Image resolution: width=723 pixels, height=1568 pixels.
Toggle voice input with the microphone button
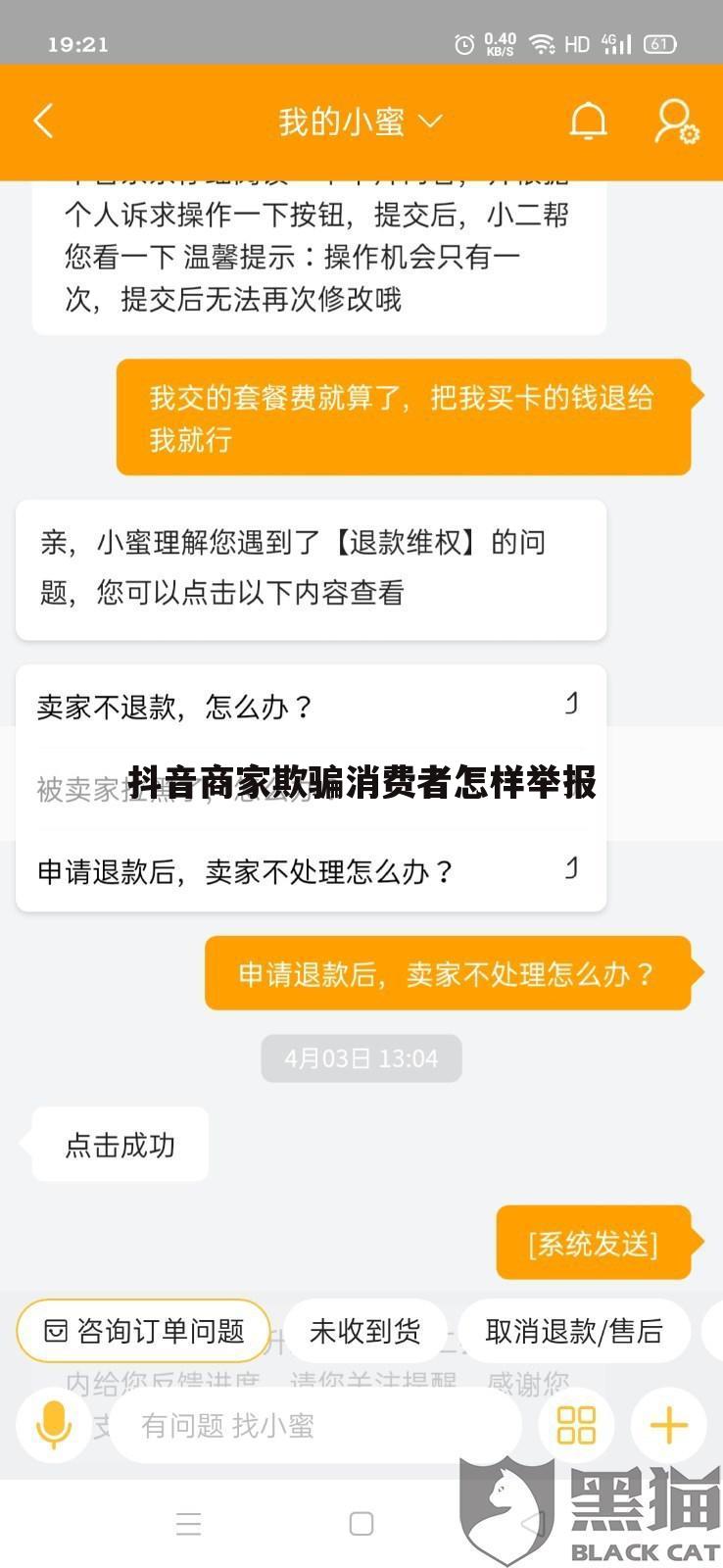[53, 1424]
